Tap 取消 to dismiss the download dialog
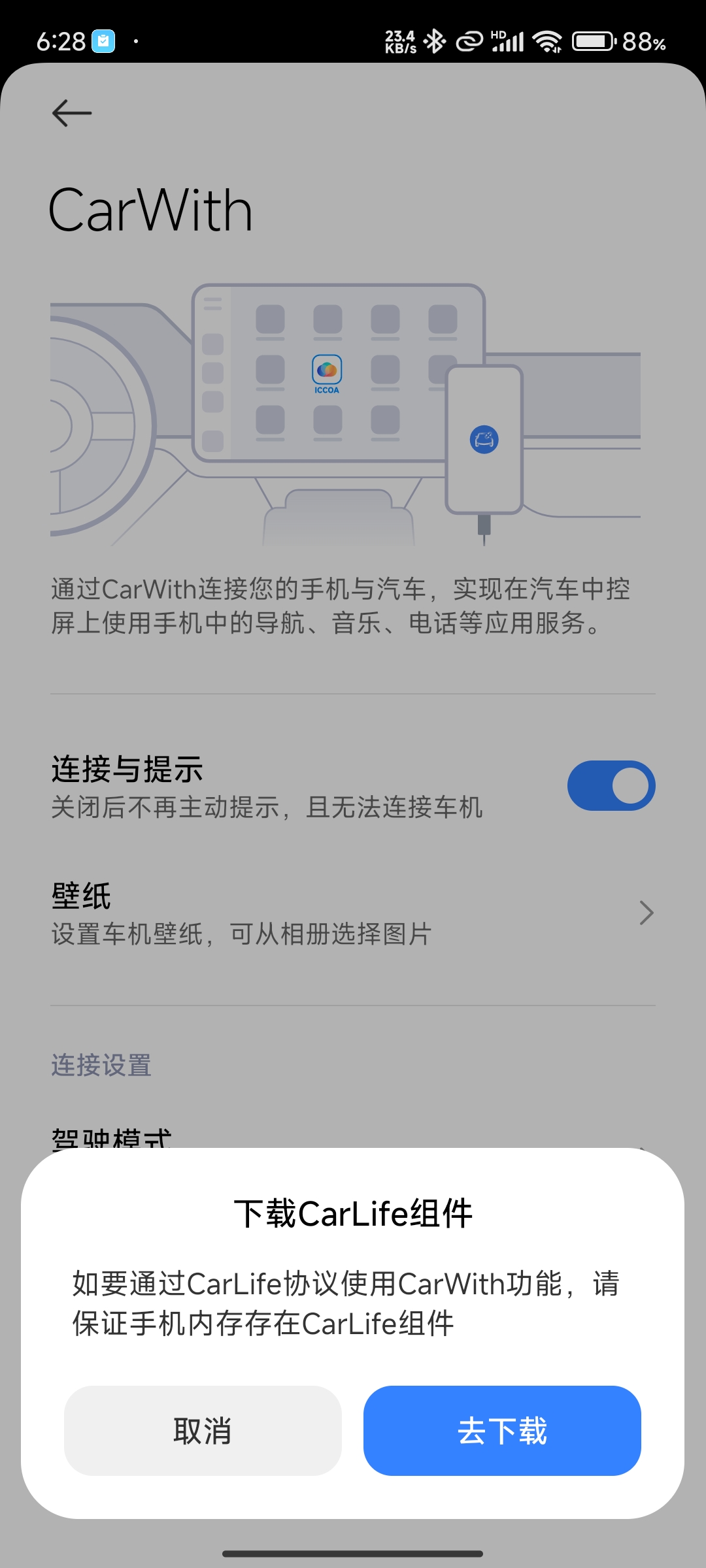 203,1430
